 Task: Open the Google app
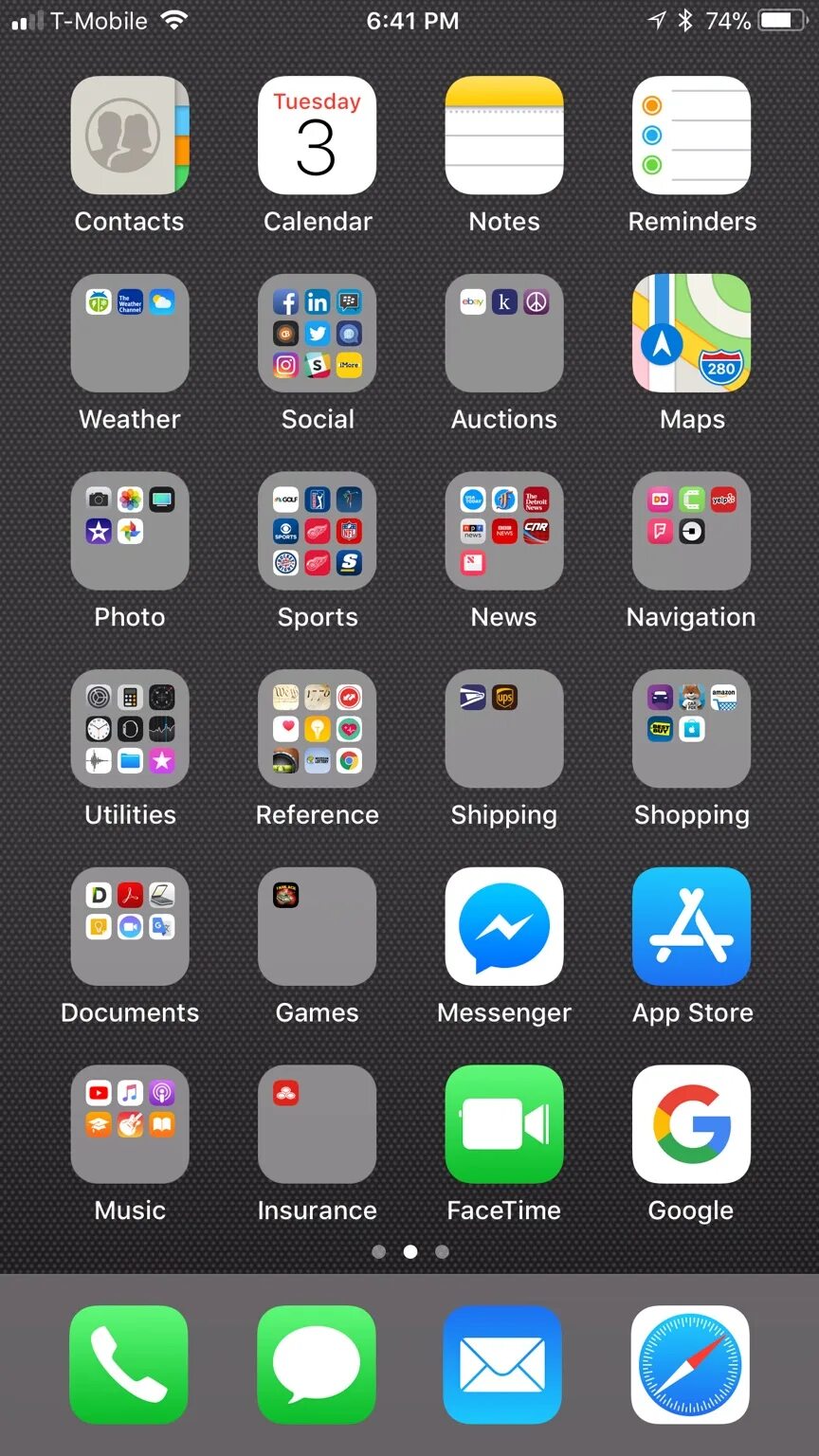691,1124
